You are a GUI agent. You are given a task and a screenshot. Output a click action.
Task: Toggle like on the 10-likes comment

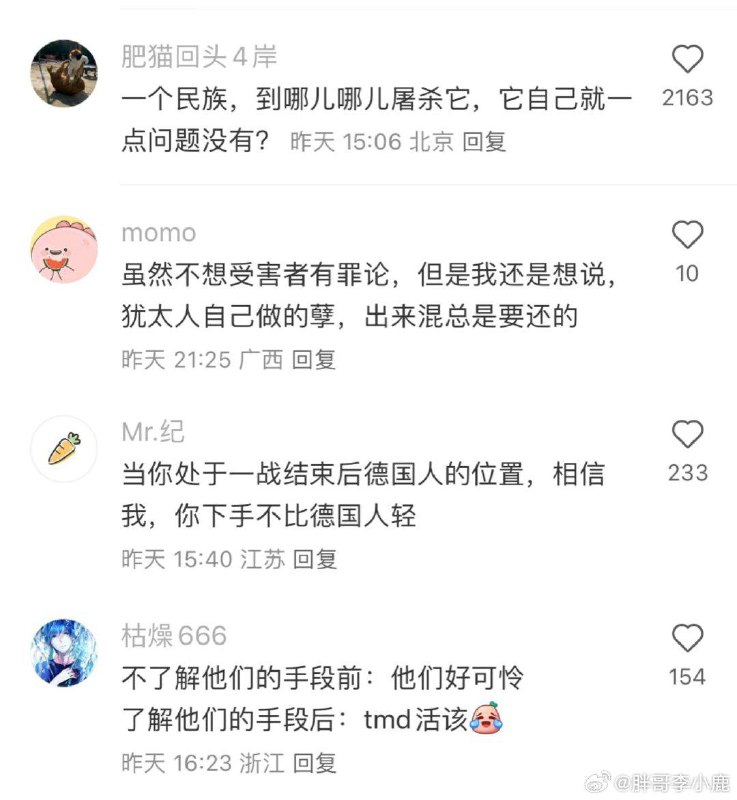click(x=686, y=235)
